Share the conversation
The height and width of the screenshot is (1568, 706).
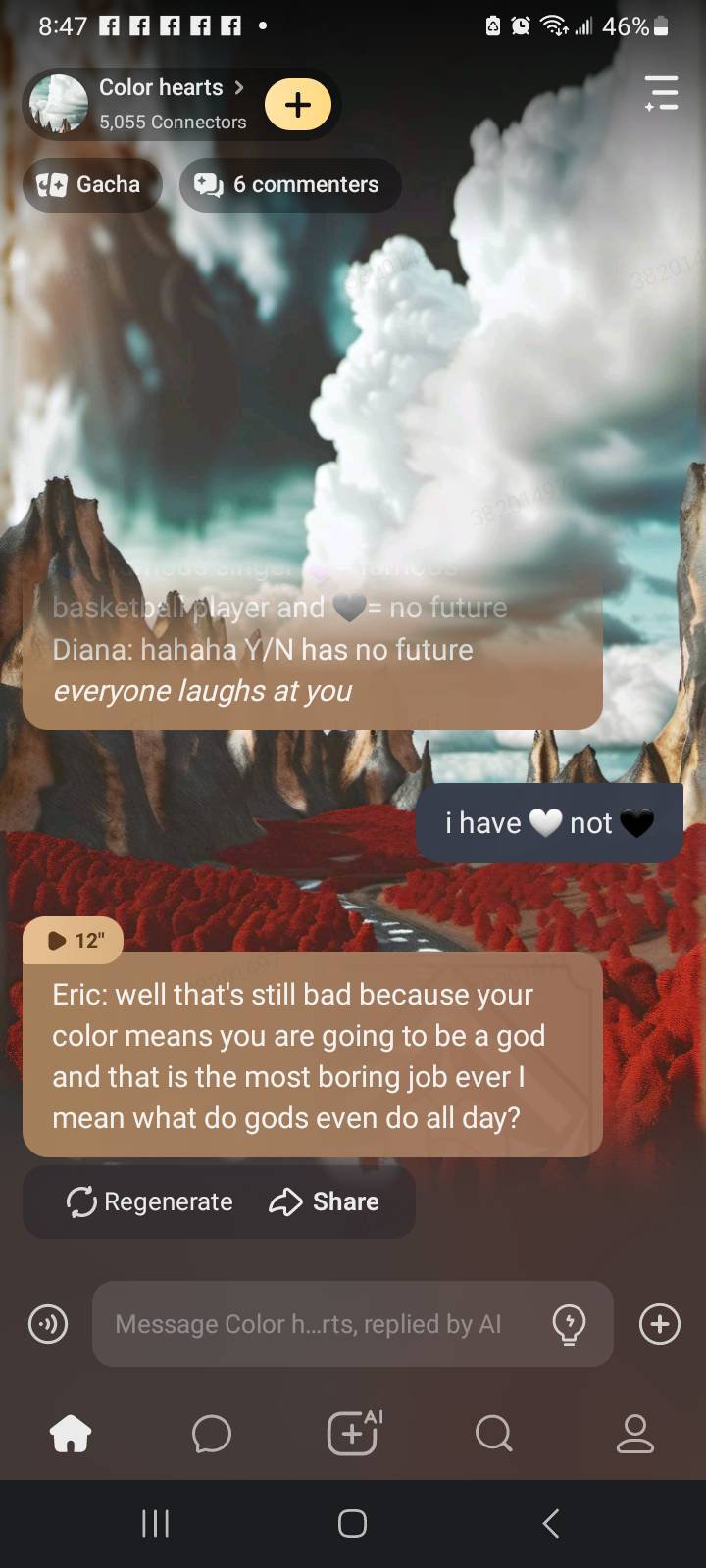click(x=325, y=1201)
